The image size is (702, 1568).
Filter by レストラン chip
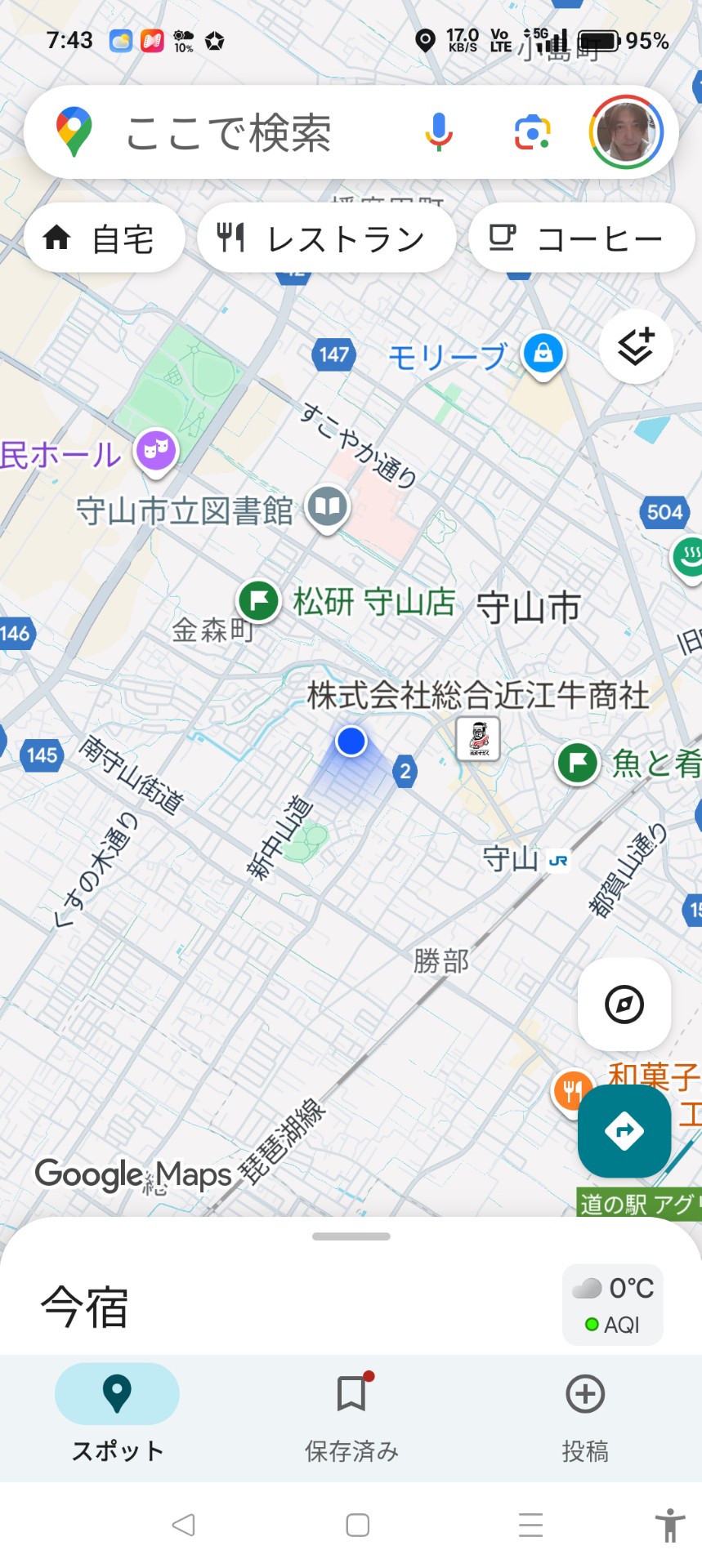click(x=326, y=238)
